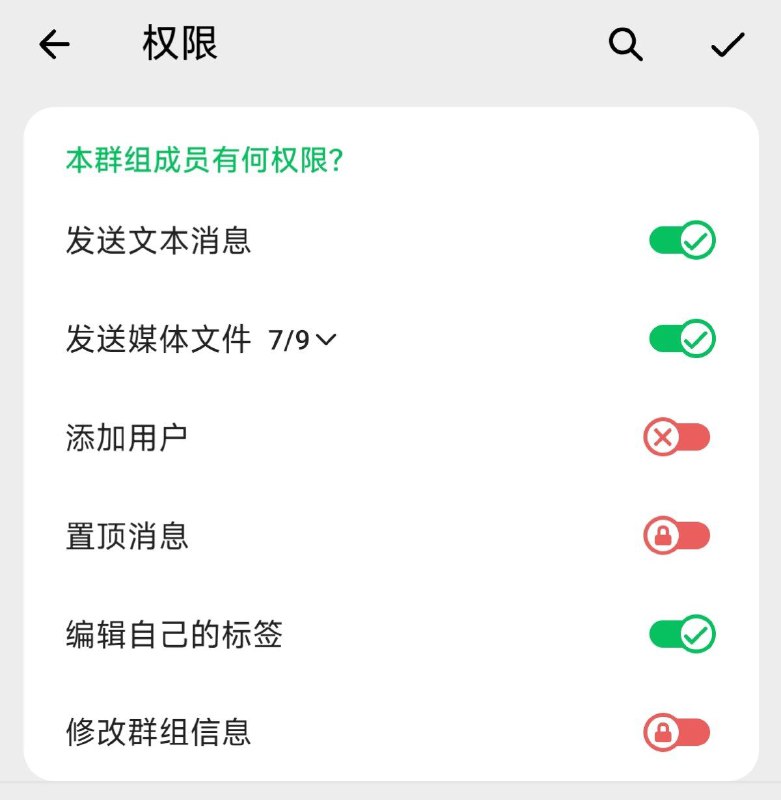The height and width of the screenshot is (800, 781).
Task: Tap the chevron next to 发送媒体文件
Action: click(x=326, y=340)
